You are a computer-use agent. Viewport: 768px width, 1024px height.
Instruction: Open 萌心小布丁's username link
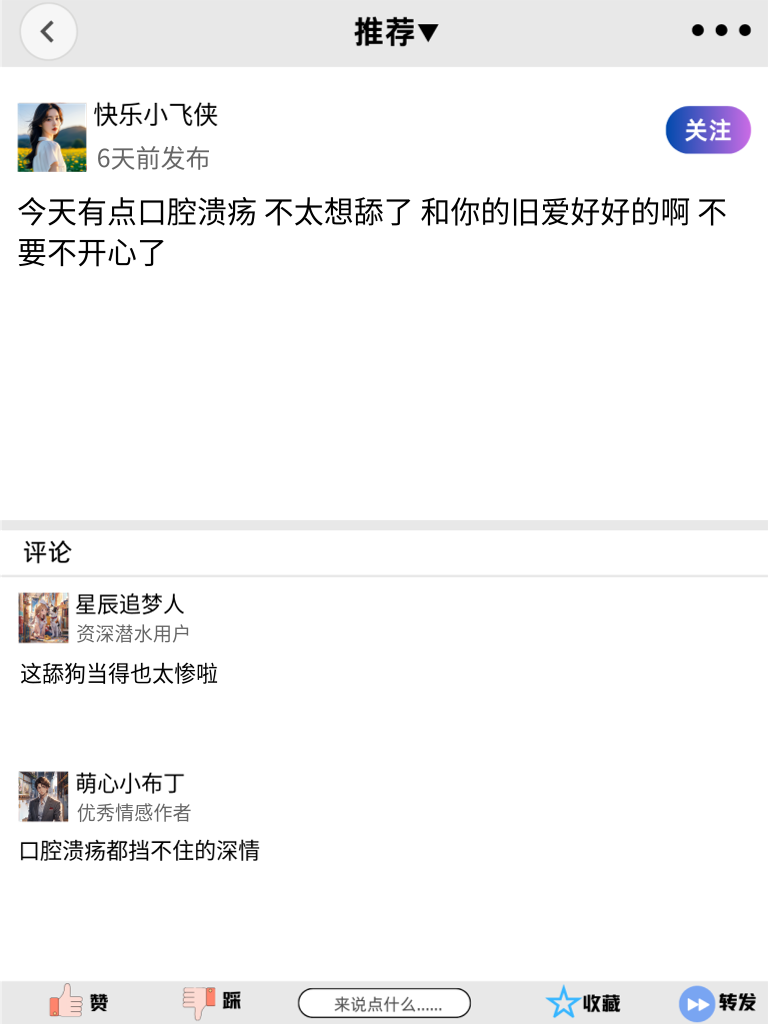coord(130,785)
